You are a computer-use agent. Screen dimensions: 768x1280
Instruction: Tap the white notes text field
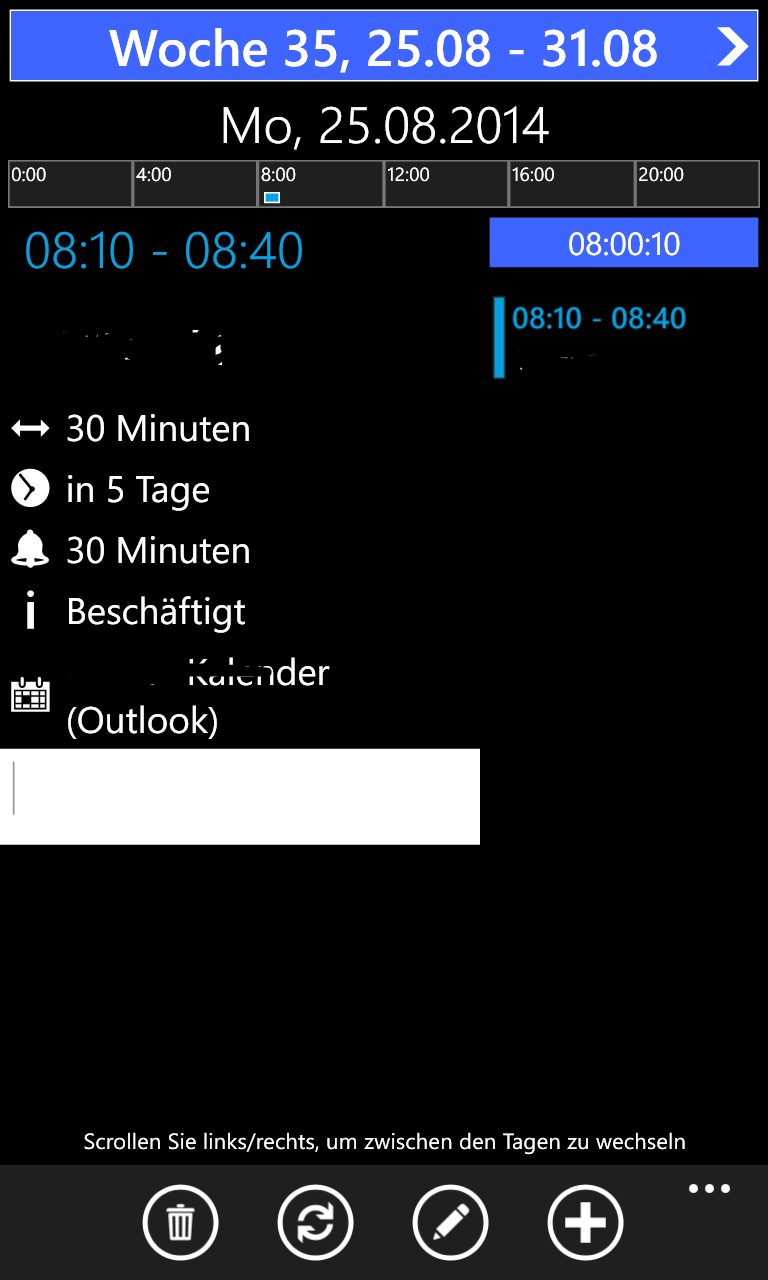pyautogui.click(x=240, y=796)
